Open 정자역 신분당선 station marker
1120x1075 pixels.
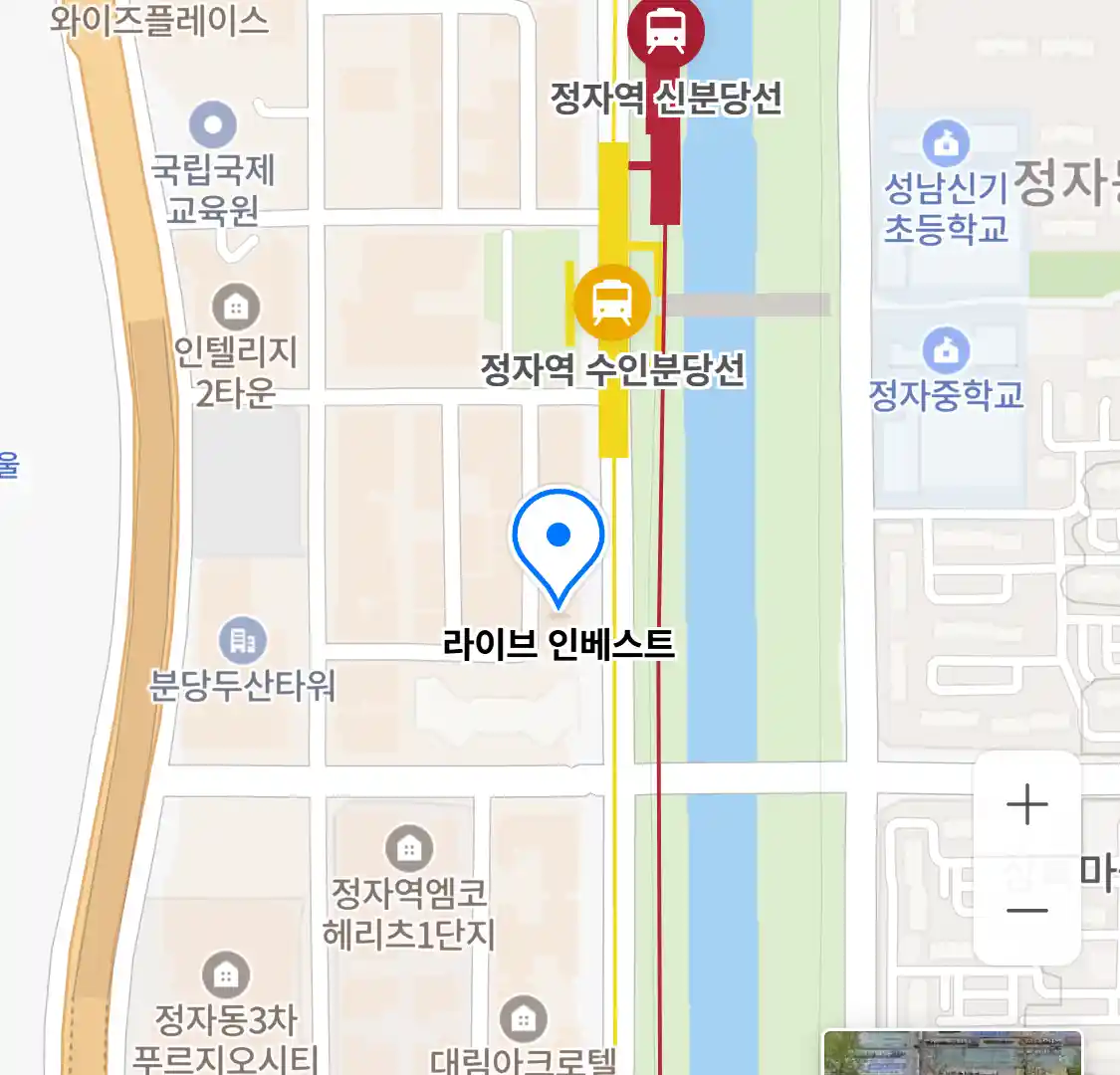(666, 30)
